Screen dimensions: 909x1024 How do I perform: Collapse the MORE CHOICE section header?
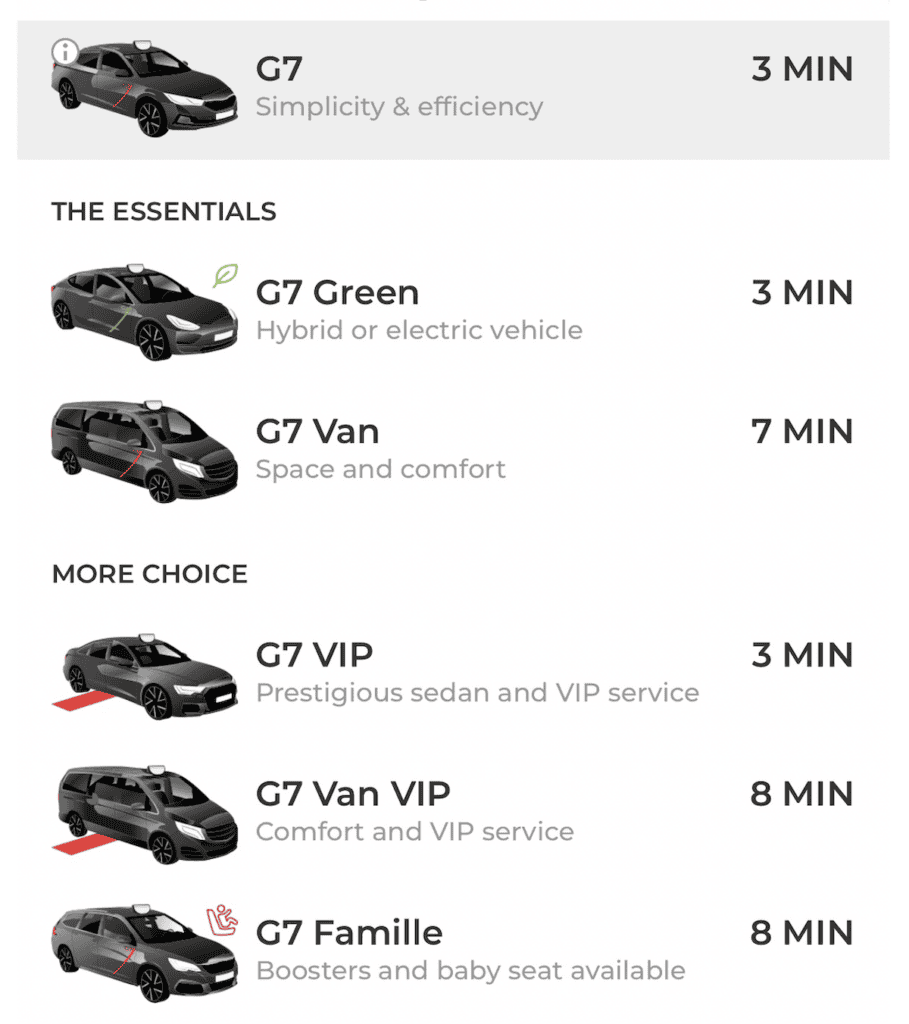(x=147, y=574)
